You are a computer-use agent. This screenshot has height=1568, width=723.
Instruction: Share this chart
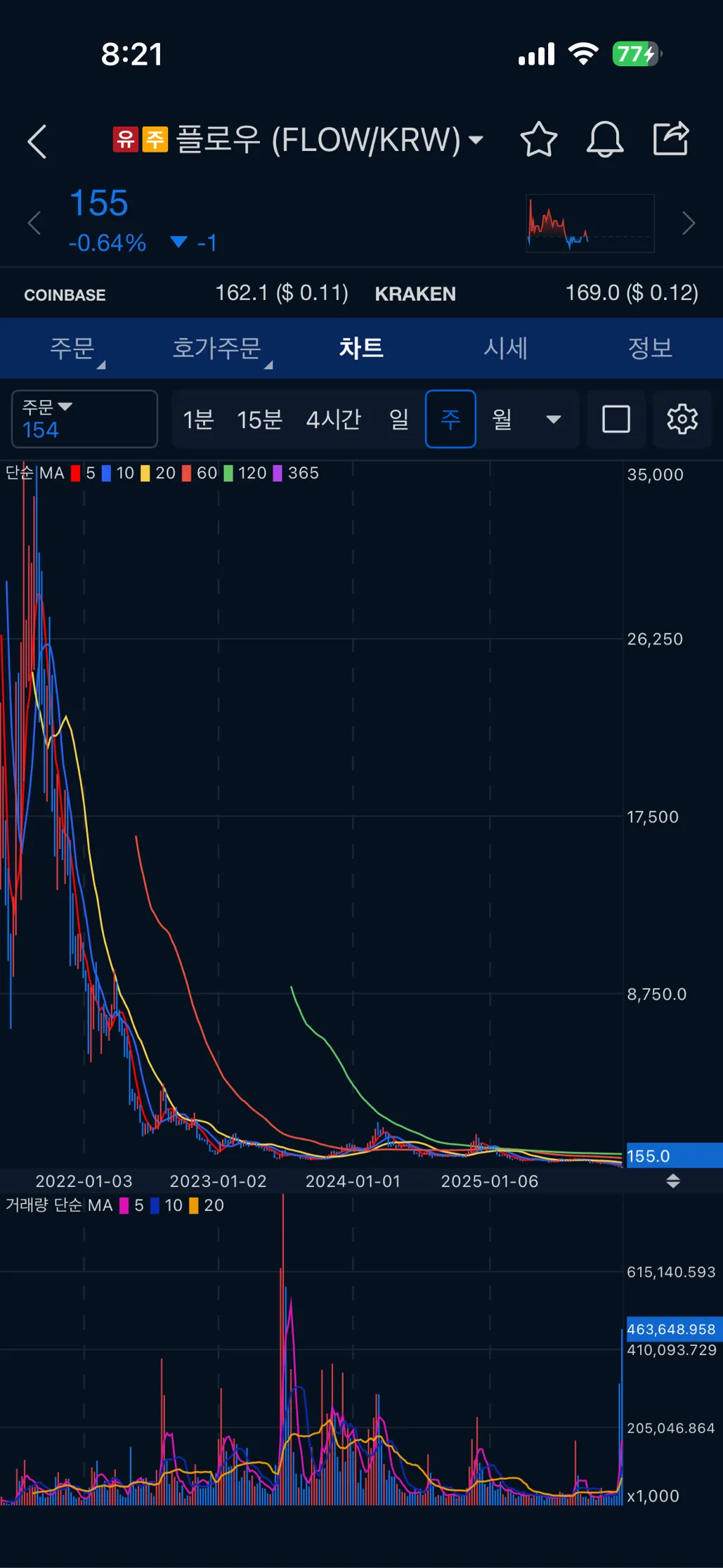tap(670, 138)
